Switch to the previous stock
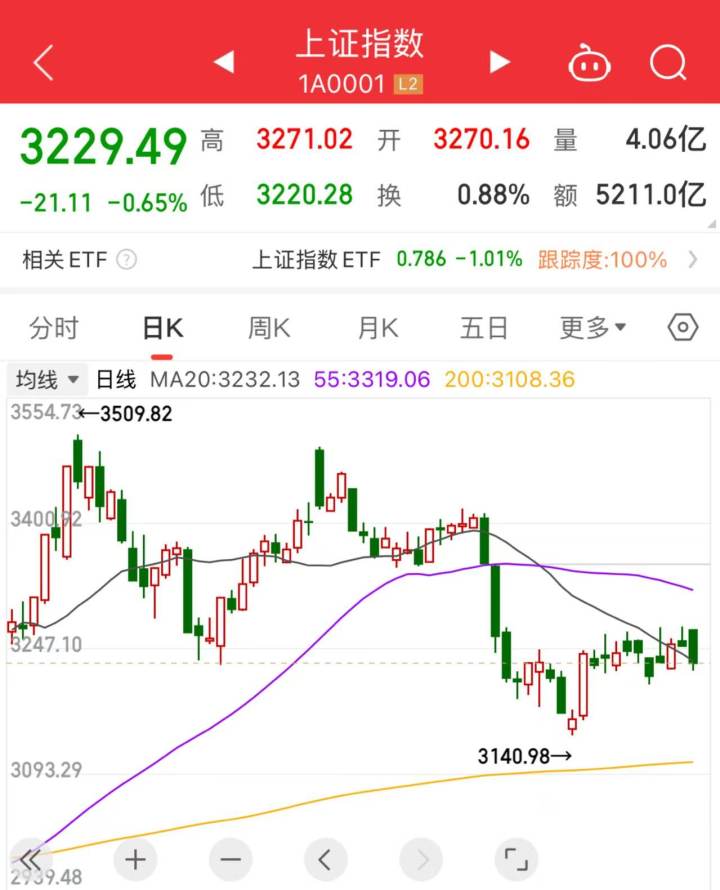The width and height of the screenshot is (720, 890). (224, 62)
